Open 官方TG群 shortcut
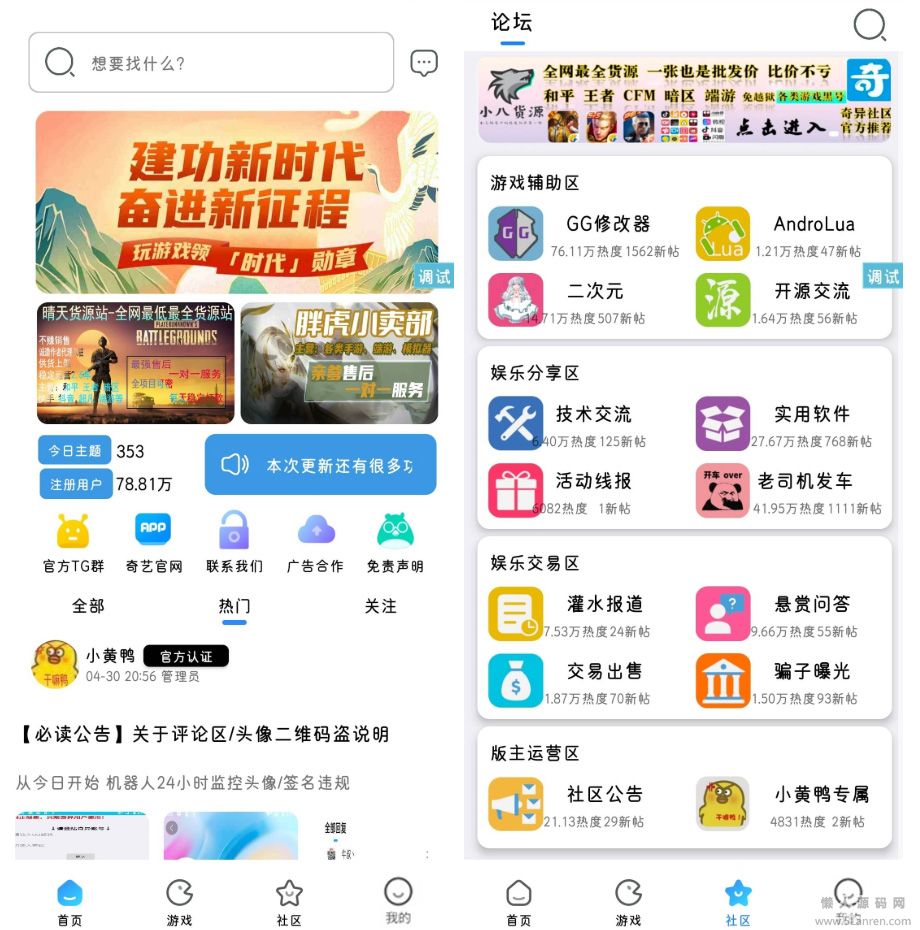The image size is (920, 930). (72, 543)
